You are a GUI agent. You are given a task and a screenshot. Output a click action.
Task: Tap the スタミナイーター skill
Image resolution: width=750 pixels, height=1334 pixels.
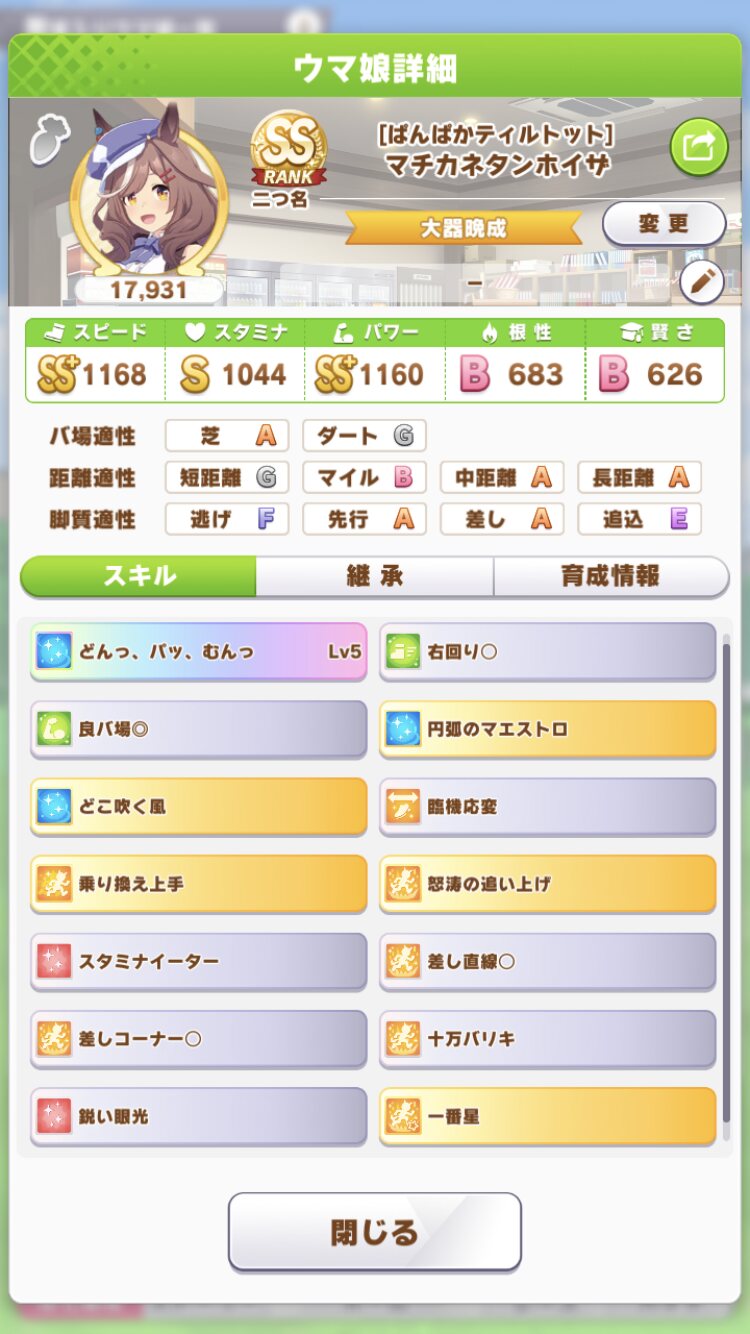click(198, 961)
